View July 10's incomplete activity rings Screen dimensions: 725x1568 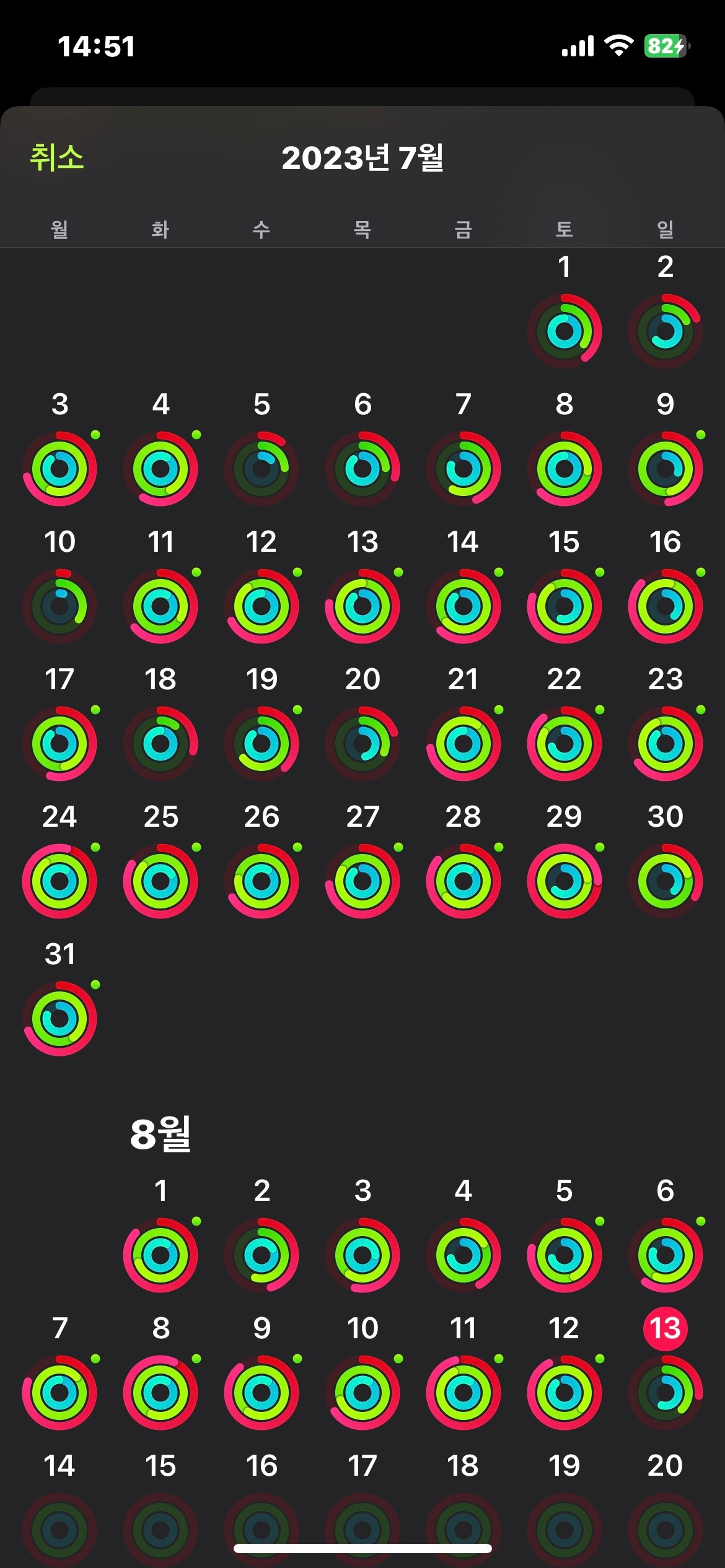(59, 605)
